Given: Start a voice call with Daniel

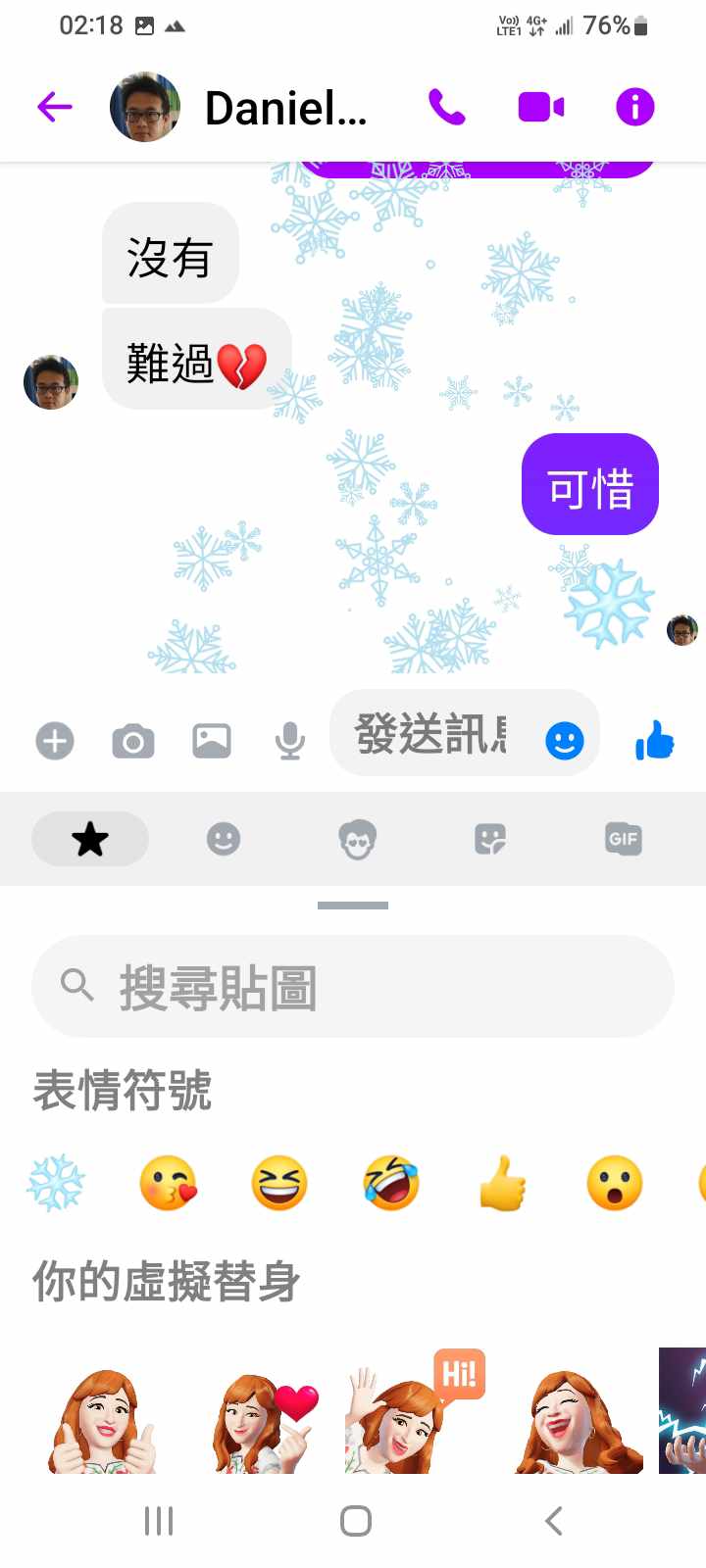Looking at the screenshot, I should [447, 107].
